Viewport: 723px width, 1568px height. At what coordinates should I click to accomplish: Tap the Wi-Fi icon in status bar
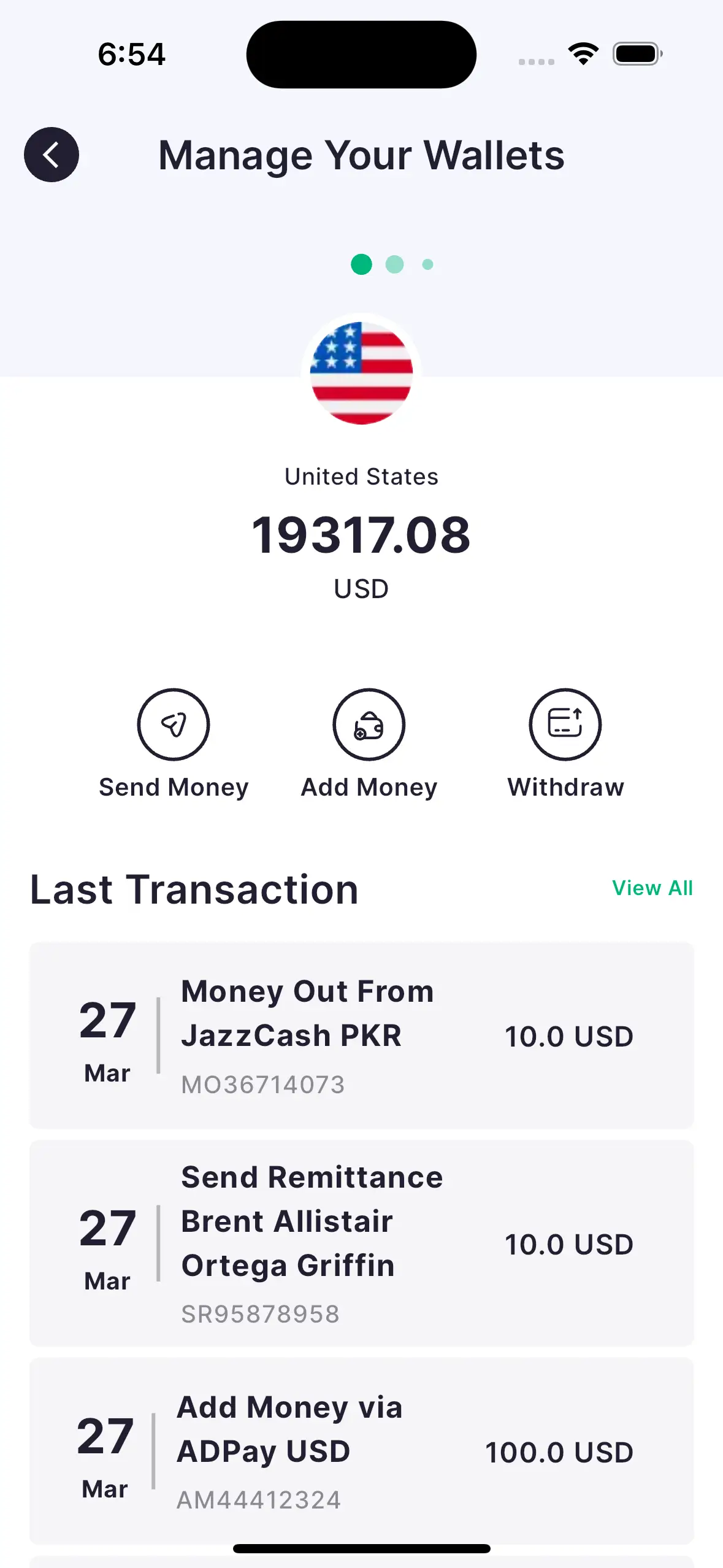pyautogui.click(x=581, y=54)
